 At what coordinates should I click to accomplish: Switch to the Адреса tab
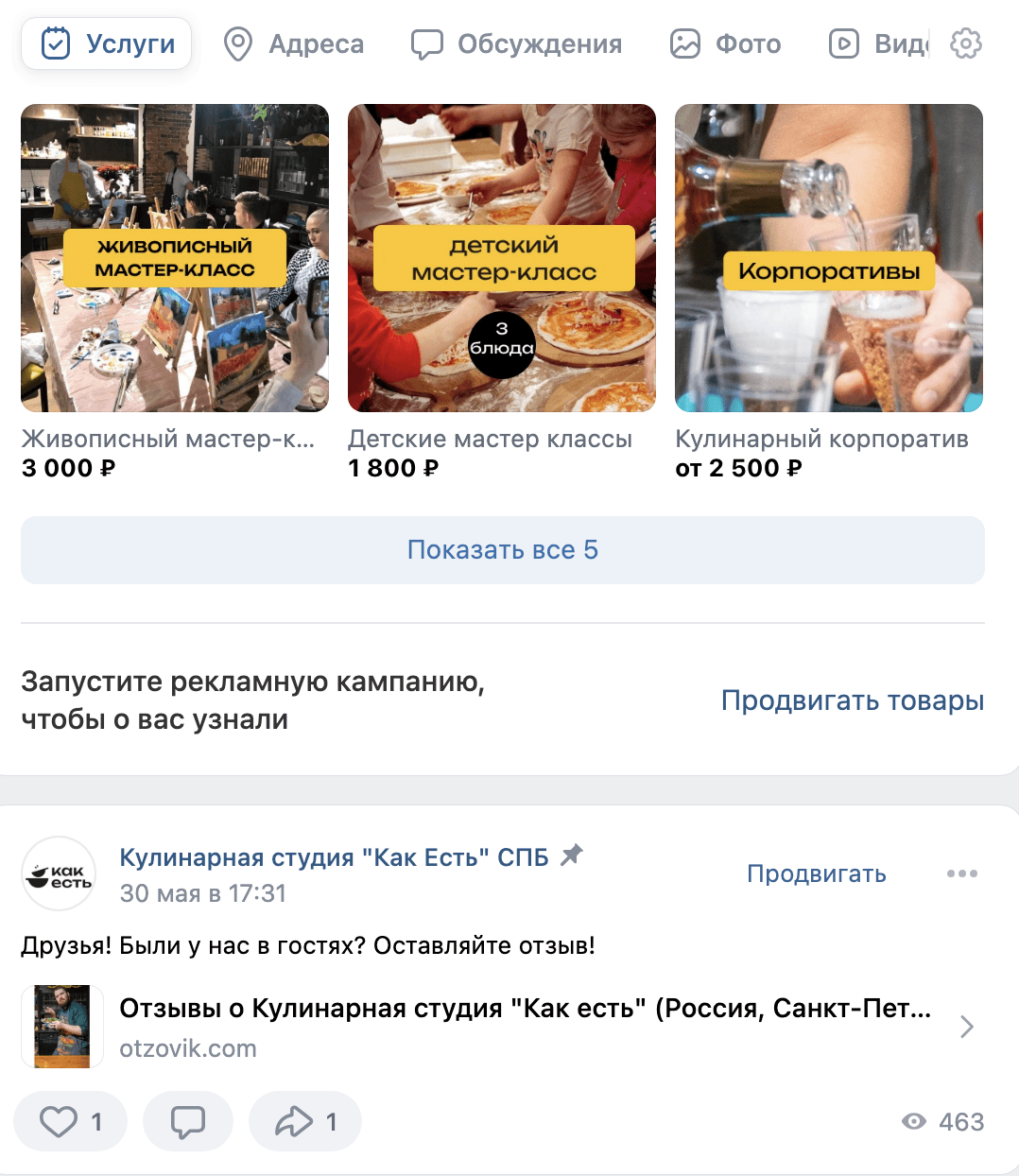pos(293,43)
